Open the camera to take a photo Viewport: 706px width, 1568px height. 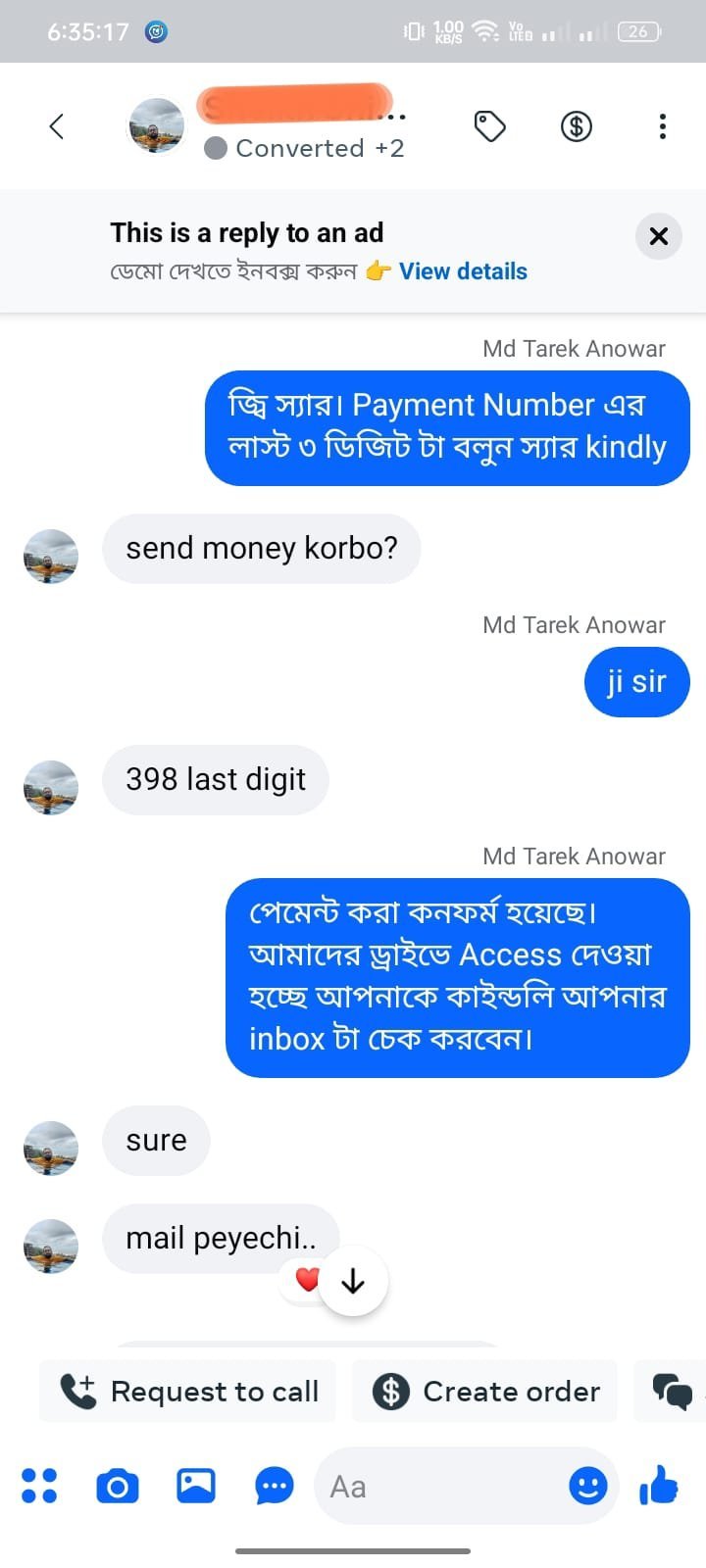pyautogui.click(x=118, y=1487)
